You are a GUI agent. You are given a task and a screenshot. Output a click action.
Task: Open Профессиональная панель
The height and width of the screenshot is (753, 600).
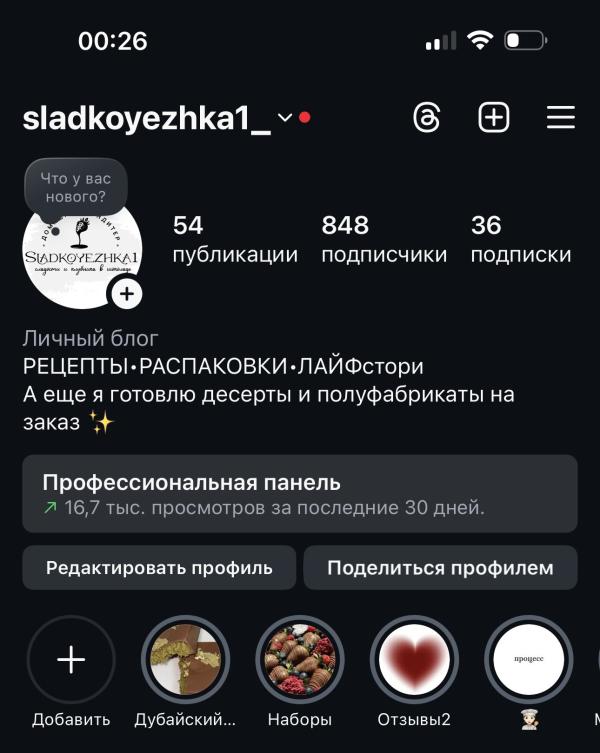[300, 494]
